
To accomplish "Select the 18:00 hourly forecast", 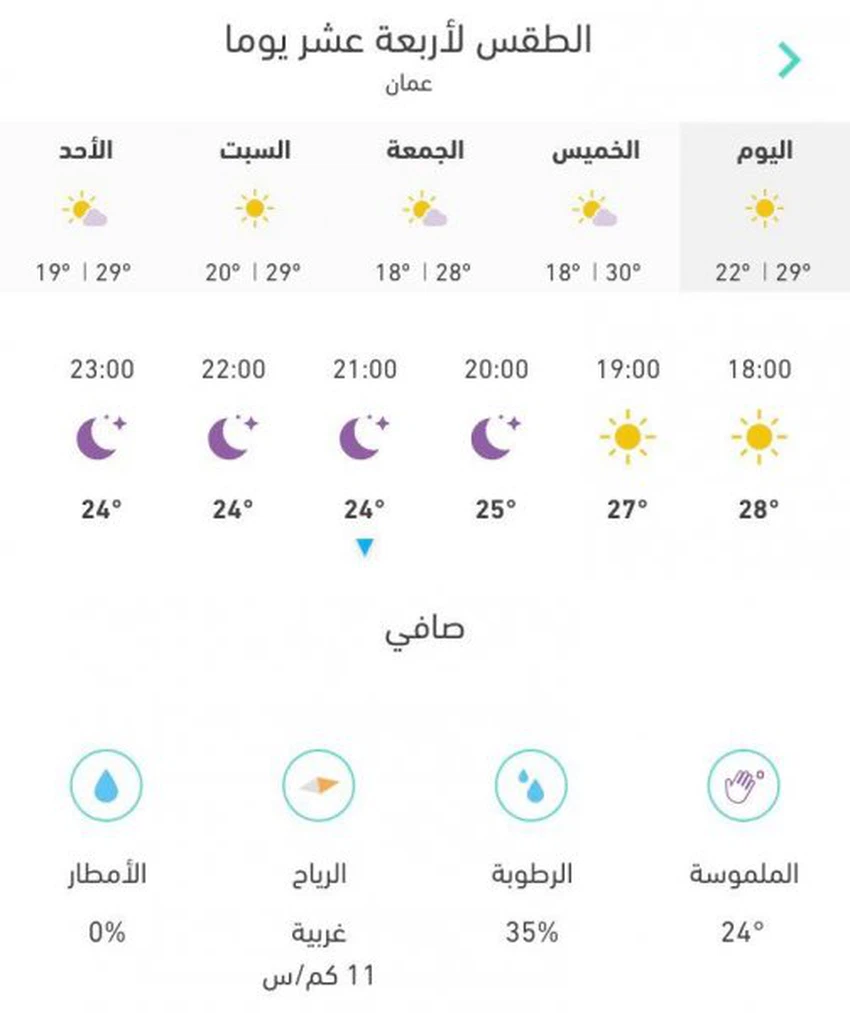I will 759,438.
